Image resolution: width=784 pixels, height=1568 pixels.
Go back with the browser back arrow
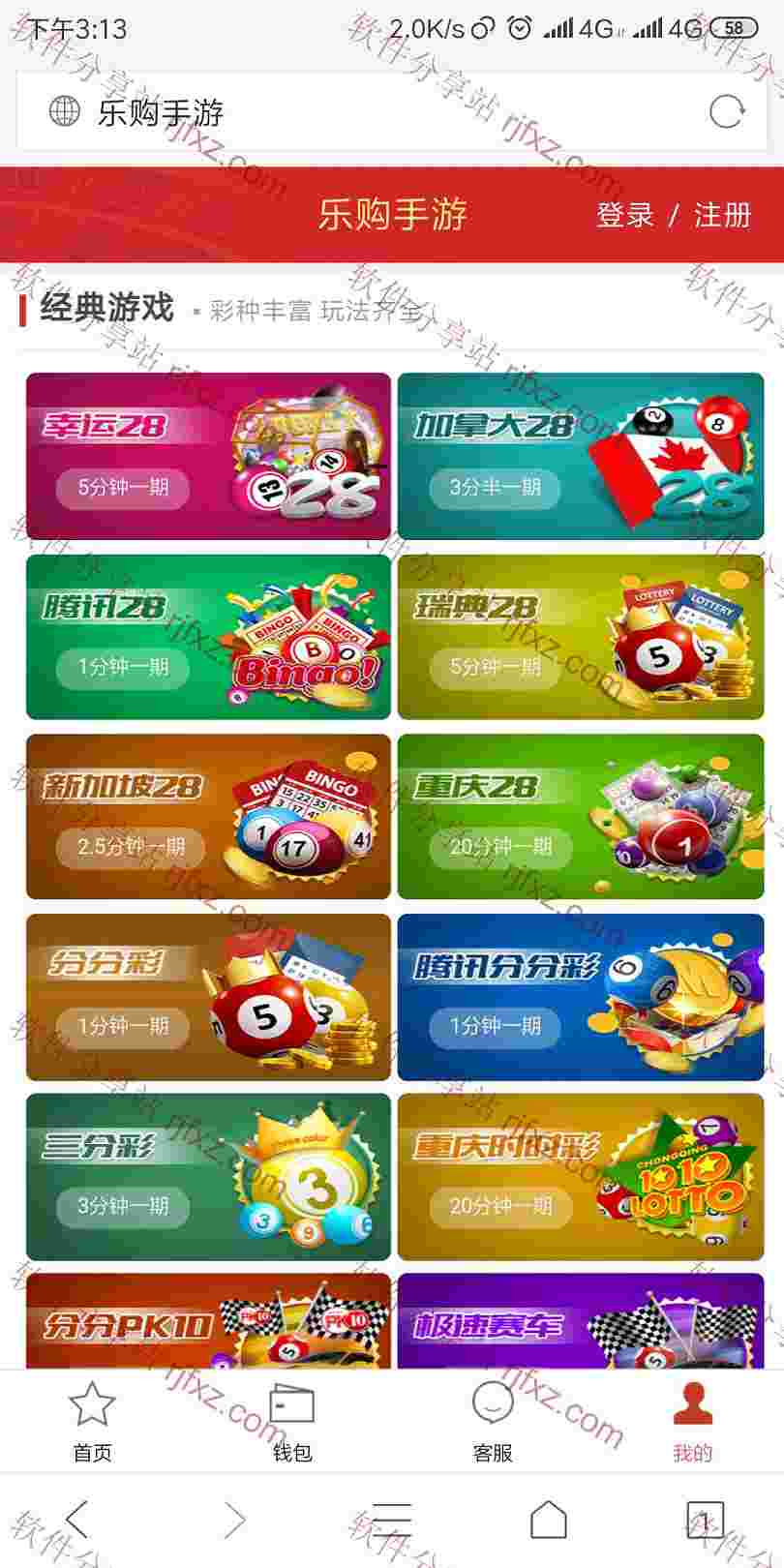(77, 1520)
